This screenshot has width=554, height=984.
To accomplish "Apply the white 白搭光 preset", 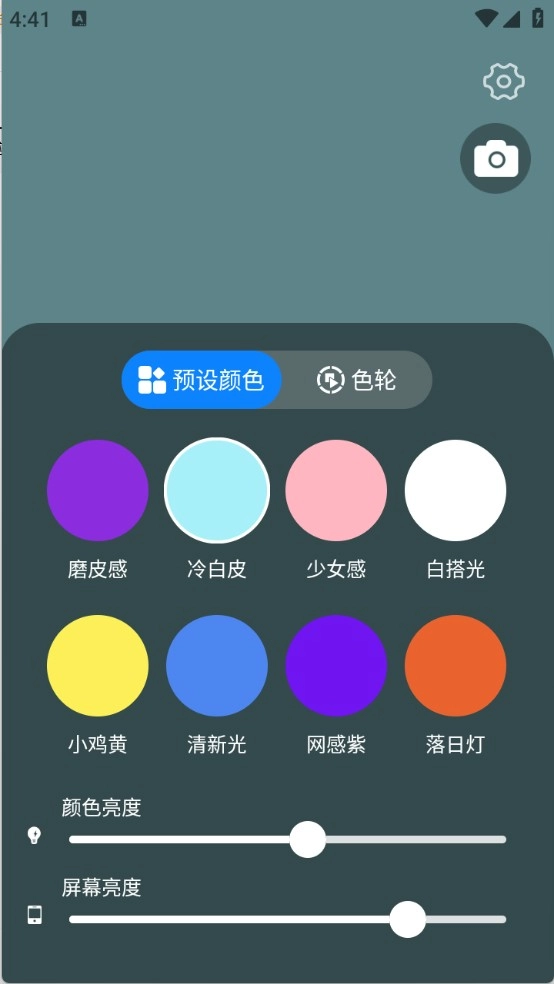I will click(455, 490).
